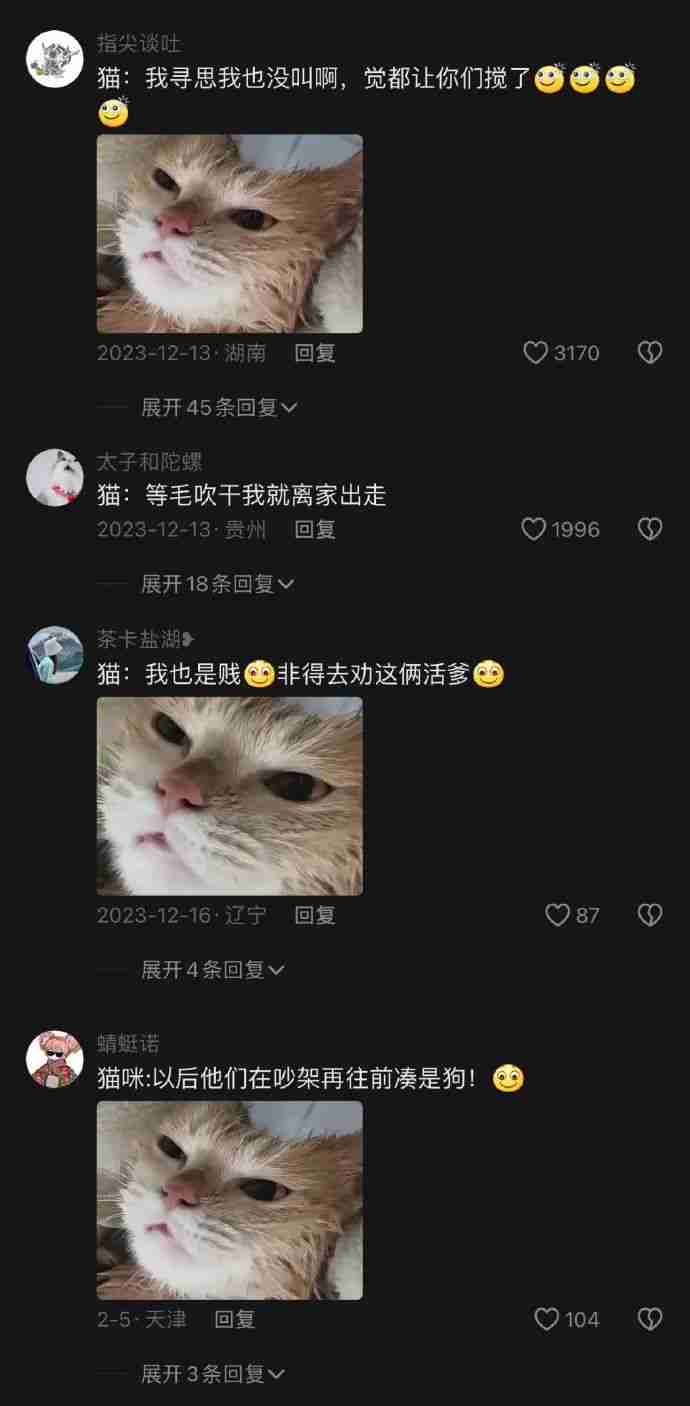
Task: Dislike the comment by 蜻蜓诺
Action: (x=650, y=1320)
